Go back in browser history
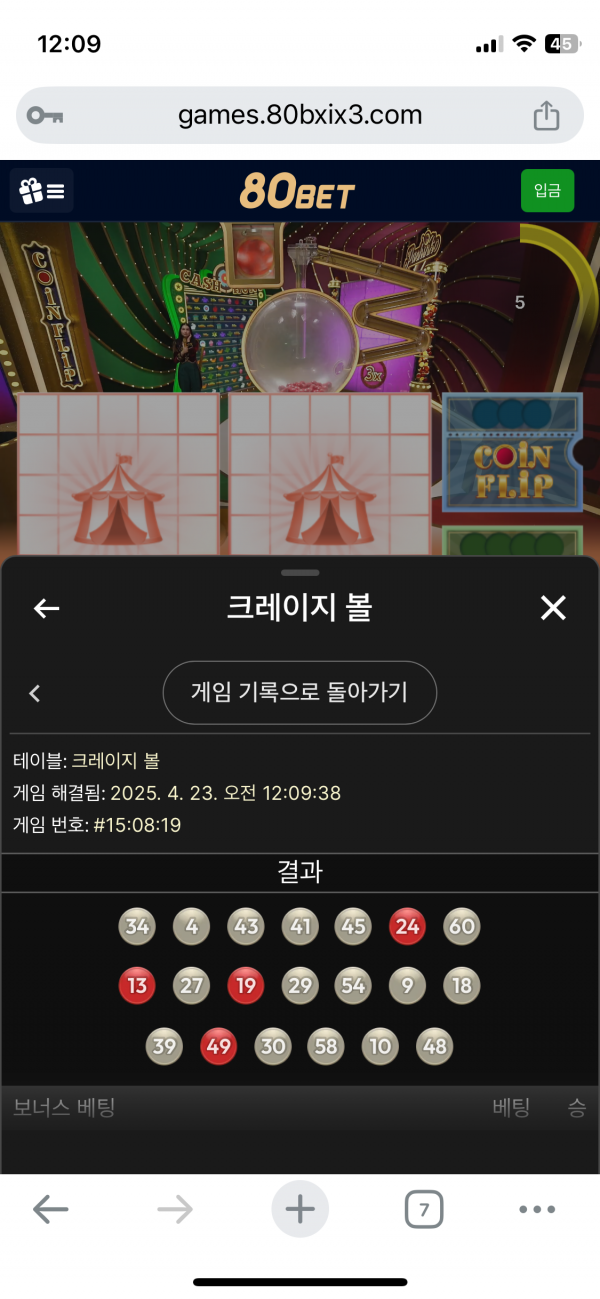Viewport: 600px width, 1299px height. (50, 1210)
